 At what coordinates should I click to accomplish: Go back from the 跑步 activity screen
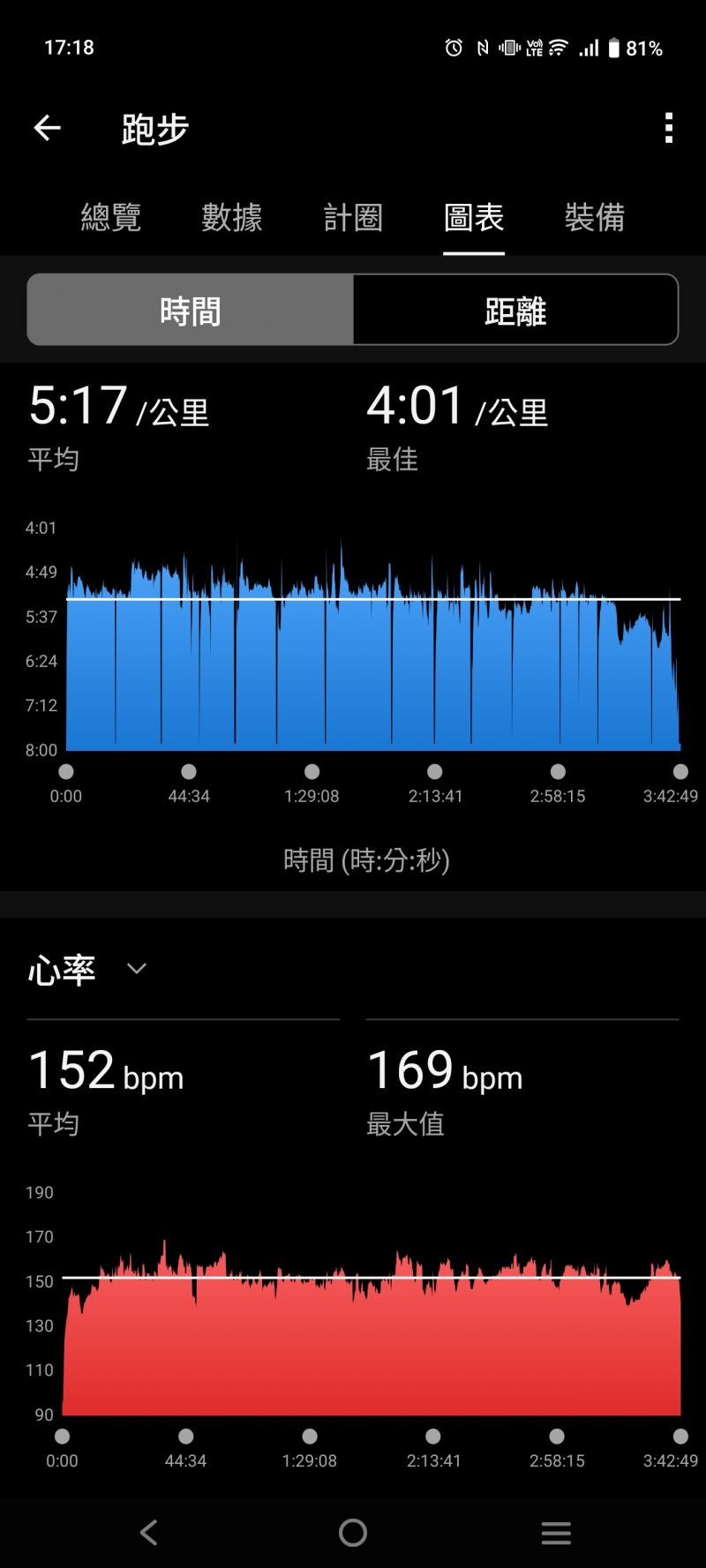coord(48,129)
